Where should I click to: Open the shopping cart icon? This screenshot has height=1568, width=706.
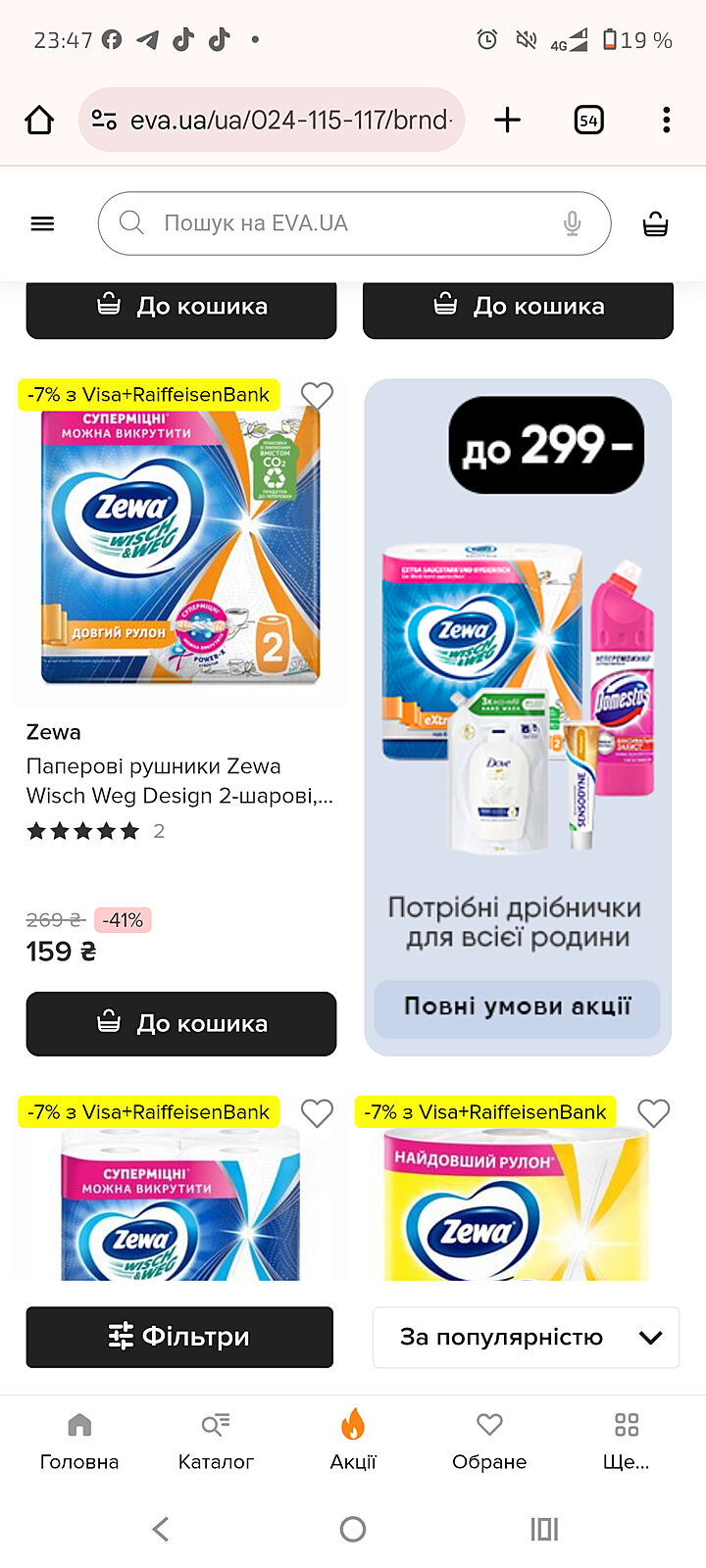pyautogui.click(x=655, y=223)
